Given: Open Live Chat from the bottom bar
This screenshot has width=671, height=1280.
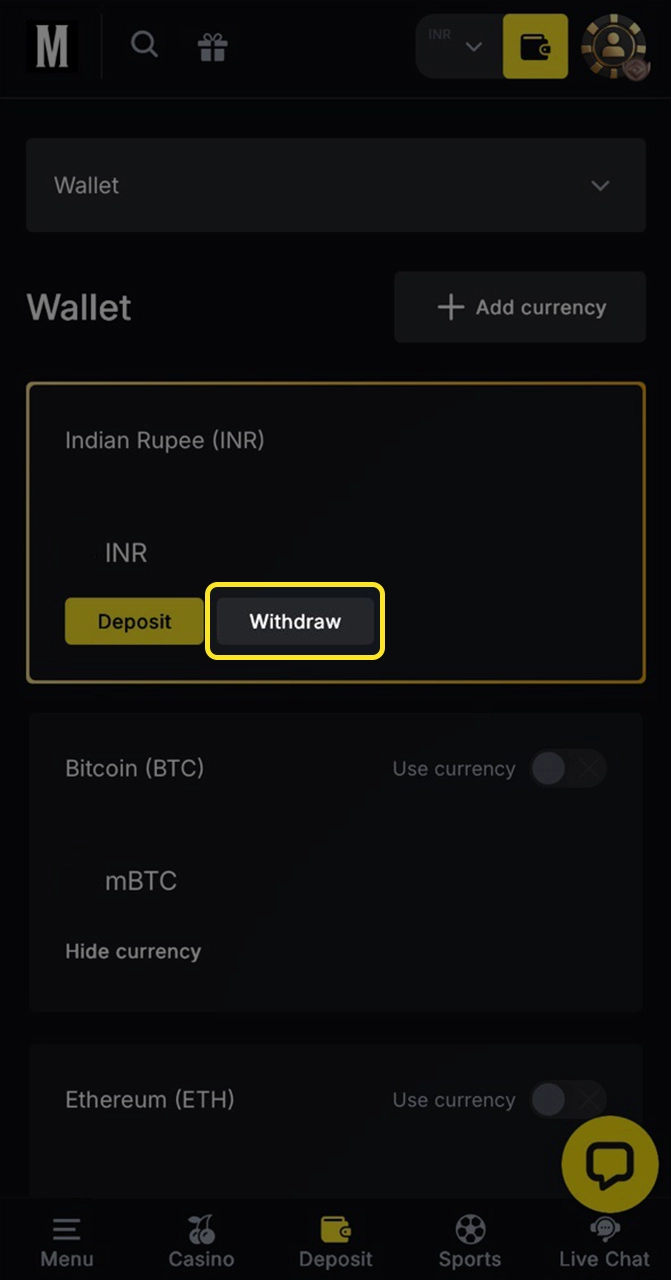Looking at the screenshot, I should tap(604, 1242).
